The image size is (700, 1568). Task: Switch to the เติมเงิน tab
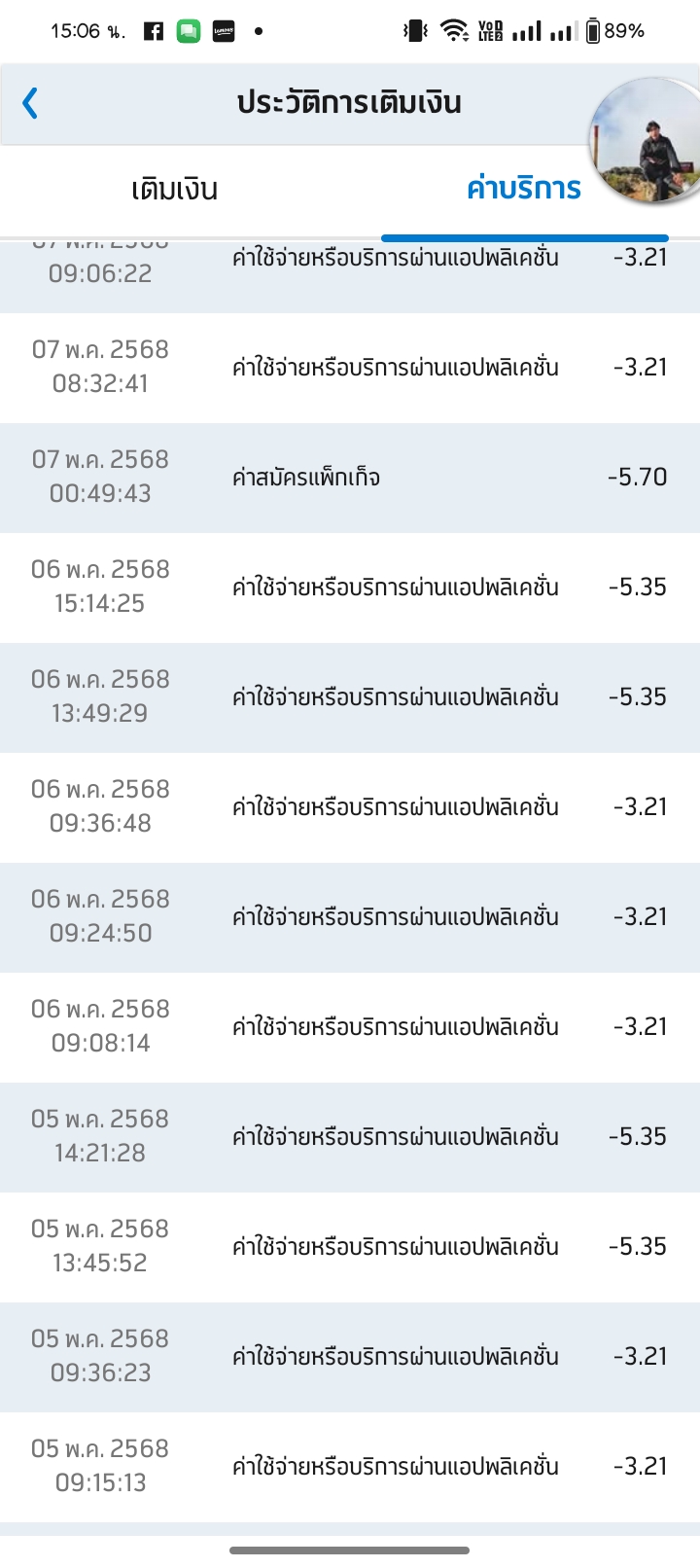(x=175, y=190)
